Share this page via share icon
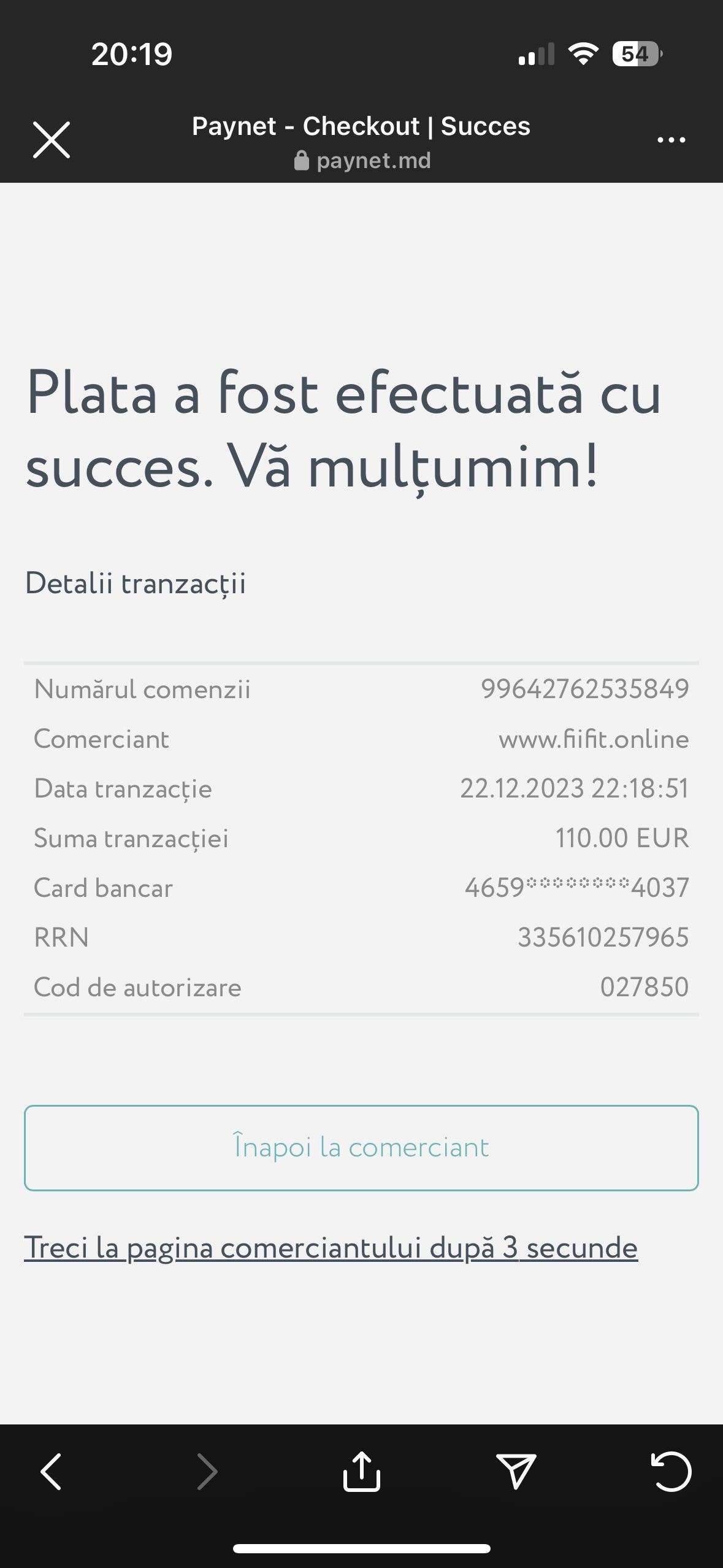Image resolution: width=723 pixels, height=1568 pixels. [361, 1470]
